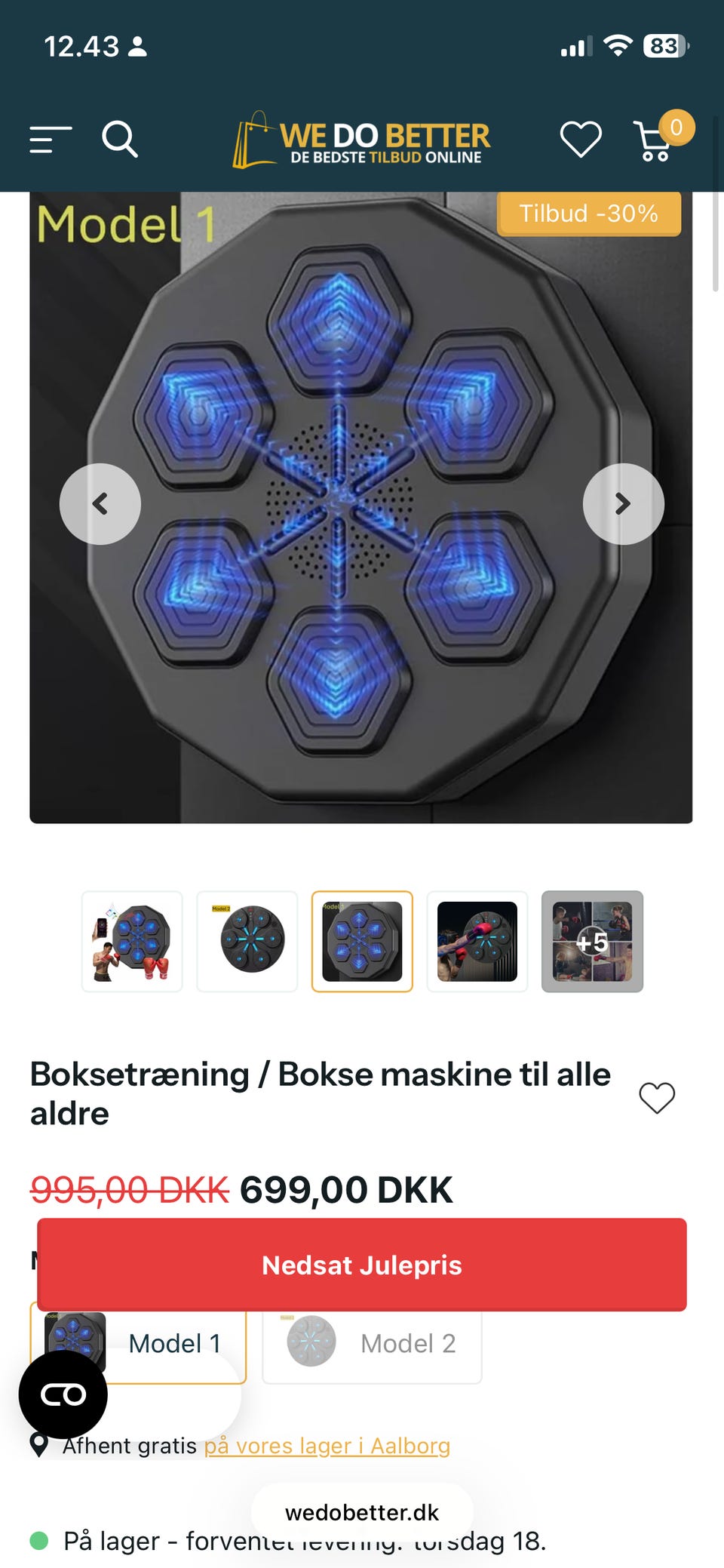This screenshot has height=1568, width=724.
Task: Go back an image using the left arrow
Action: pos(100,503)
